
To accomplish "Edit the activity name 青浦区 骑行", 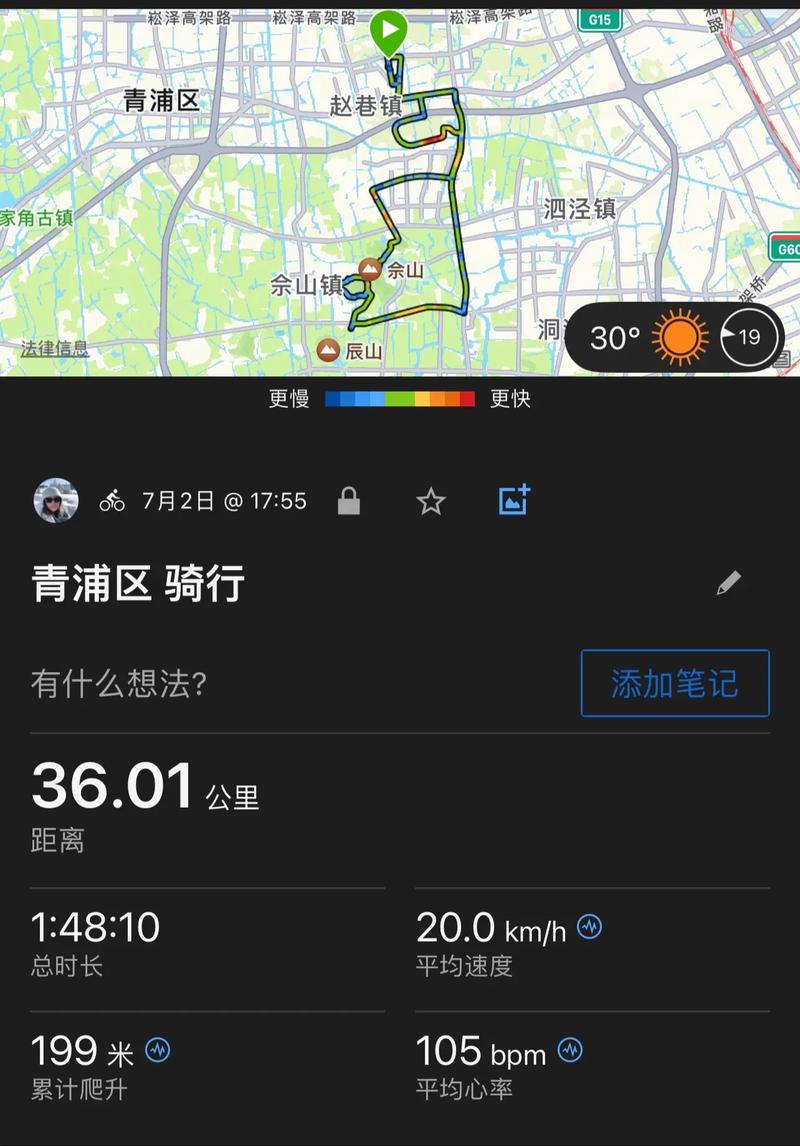I will tap(729, 583).
